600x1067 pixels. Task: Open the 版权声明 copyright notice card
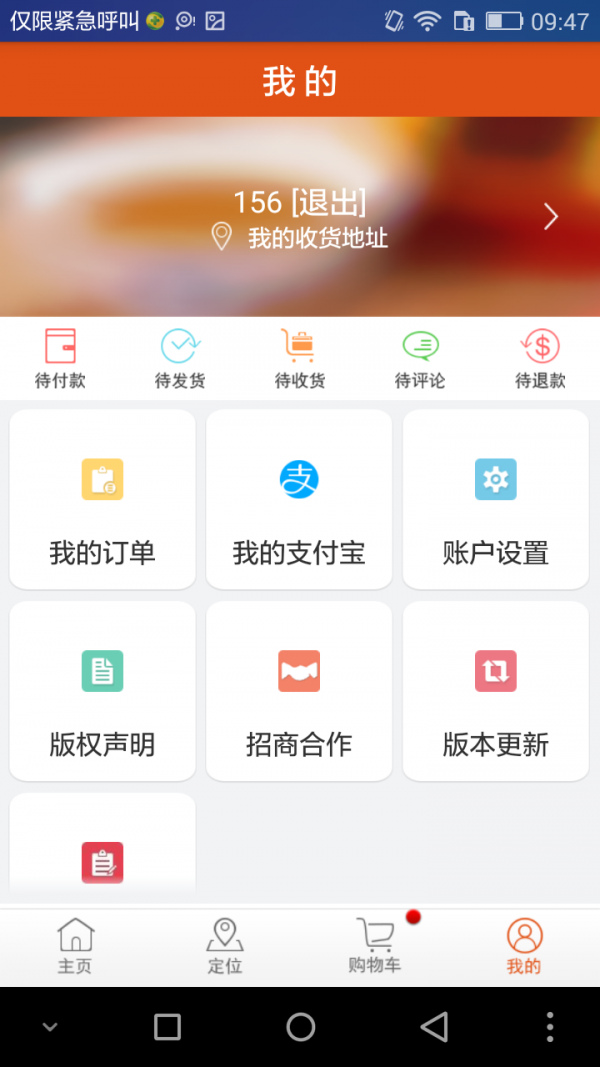102,692
